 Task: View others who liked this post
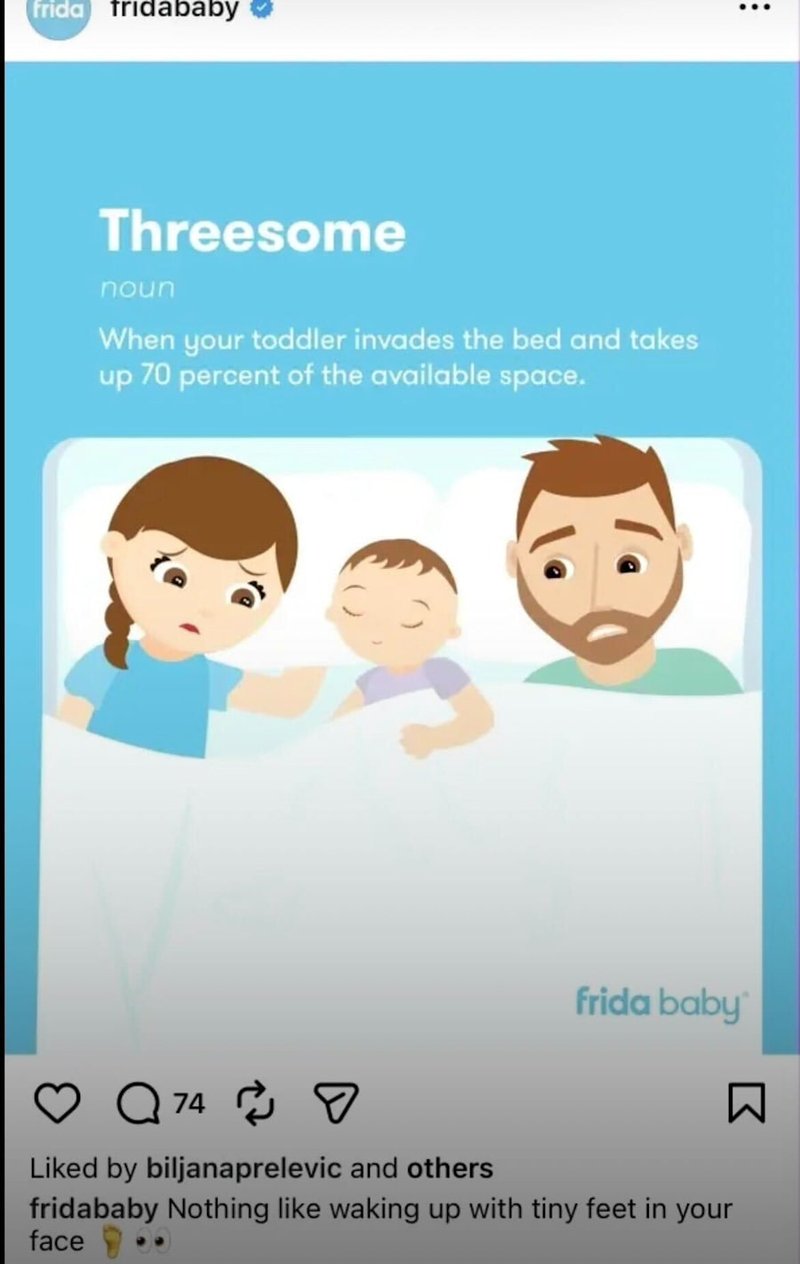pyautogui.click(x=449, y=1168)
